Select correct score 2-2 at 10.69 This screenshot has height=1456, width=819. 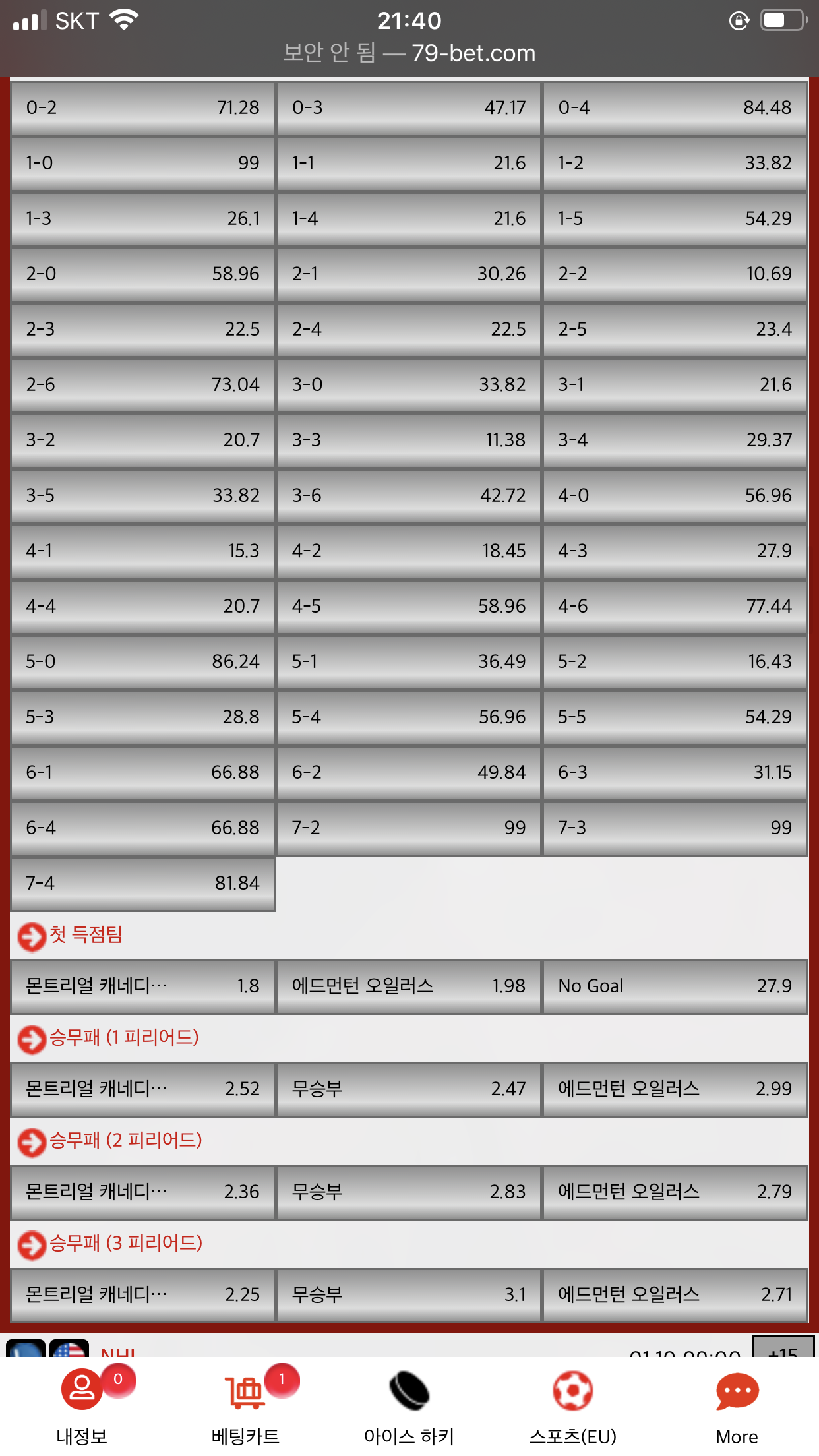point(675,274)
